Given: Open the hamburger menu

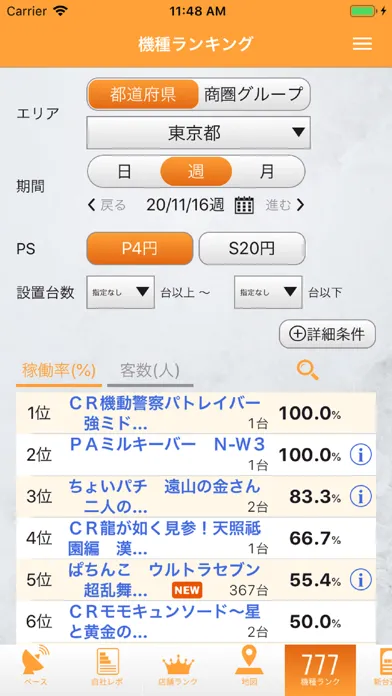Looking at the screenshot, I should point(362,44).
